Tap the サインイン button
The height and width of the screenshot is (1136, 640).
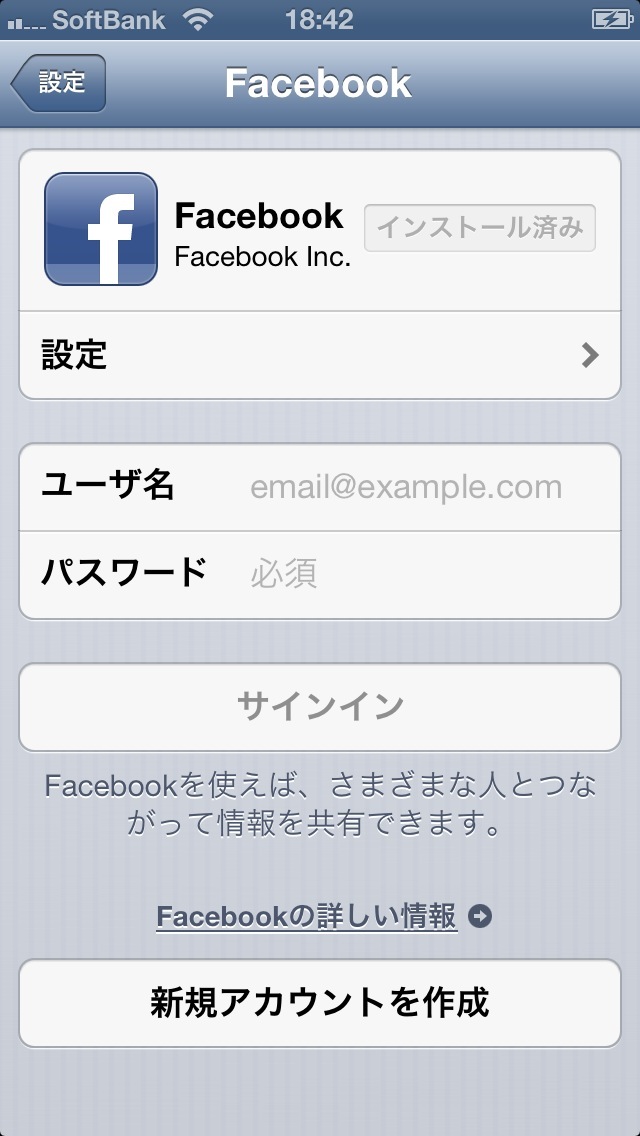[320, 707]
